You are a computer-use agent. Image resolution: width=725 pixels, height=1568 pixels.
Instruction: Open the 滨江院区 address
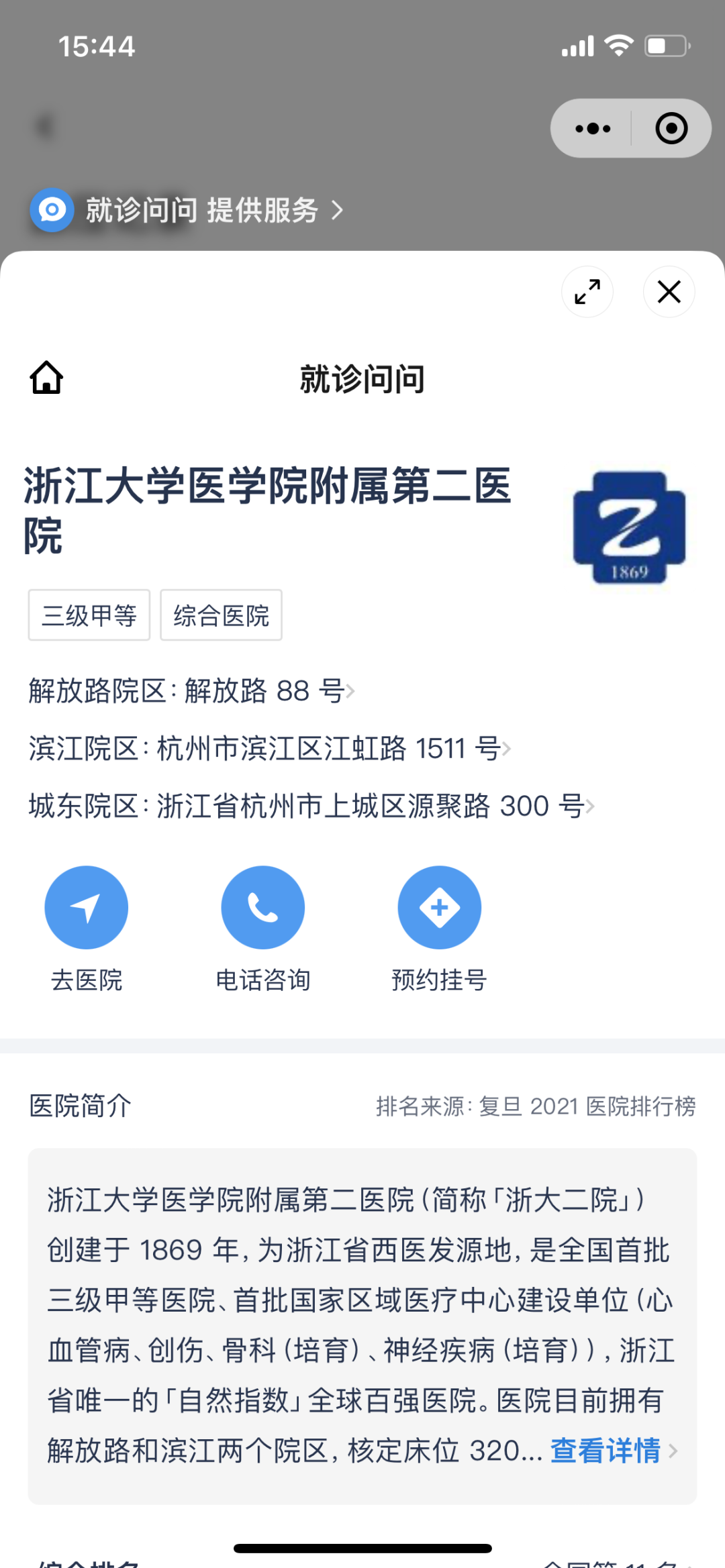point(270,748)
